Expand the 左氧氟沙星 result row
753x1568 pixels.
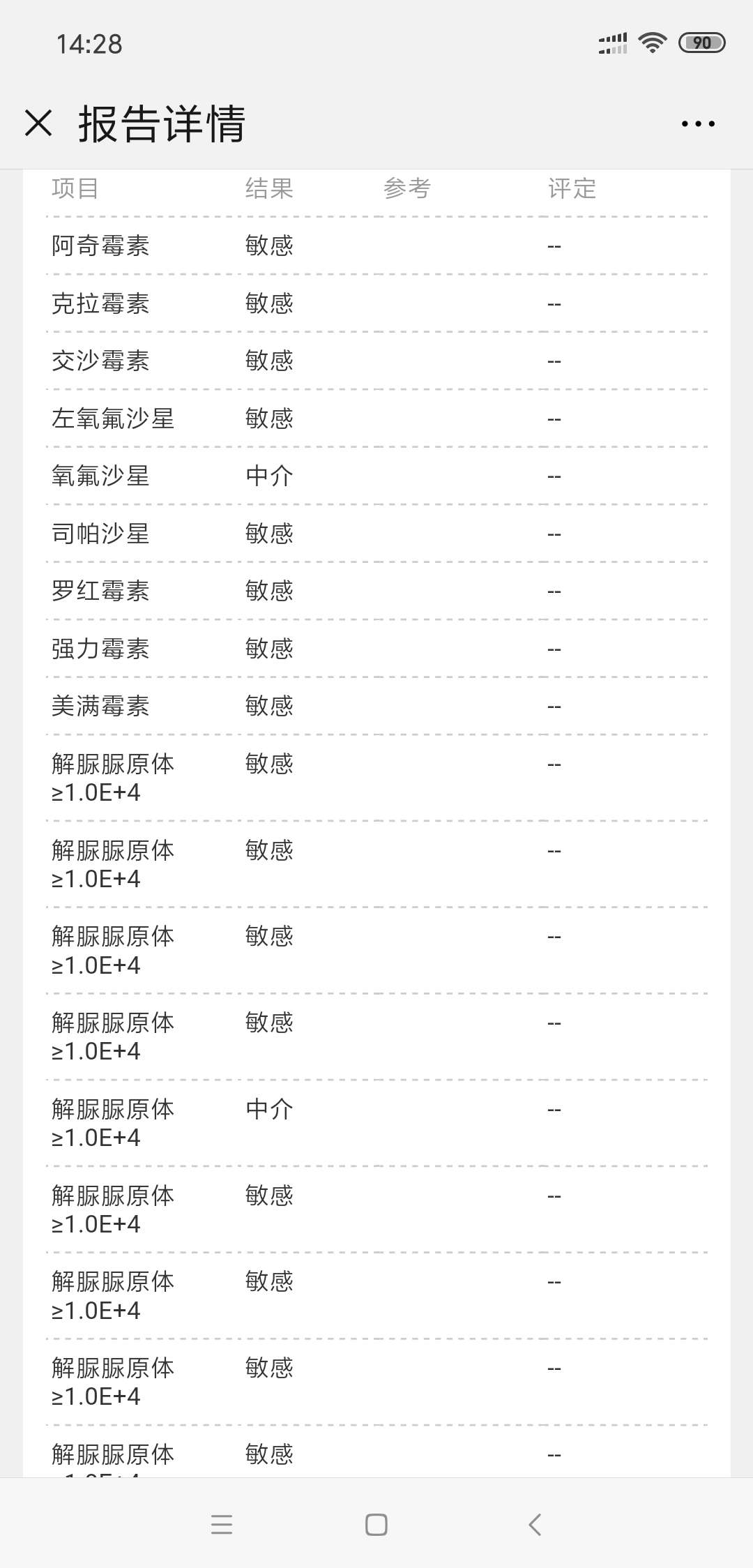coord(114,418)
